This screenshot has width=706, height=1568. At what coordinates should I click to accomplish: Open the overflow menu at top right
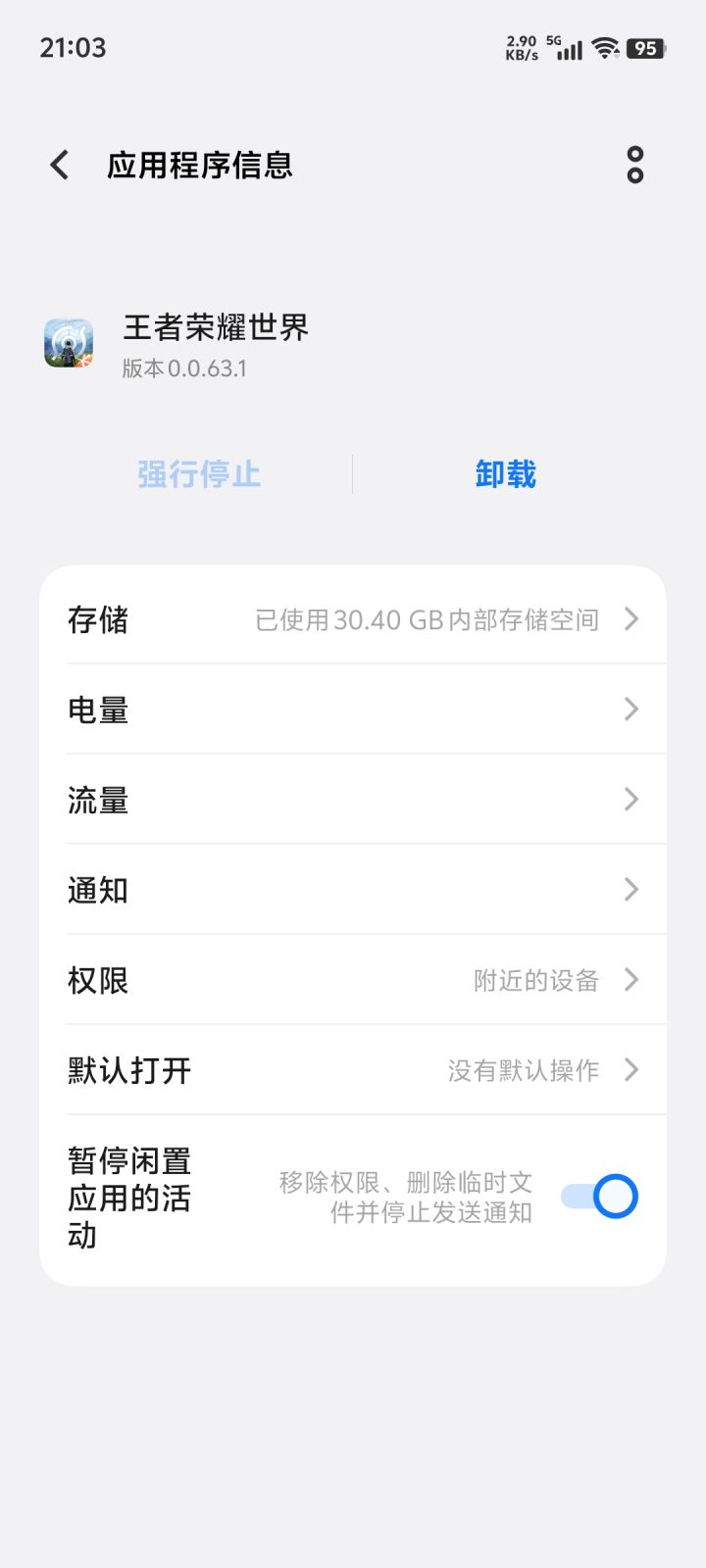coord(634,165)
